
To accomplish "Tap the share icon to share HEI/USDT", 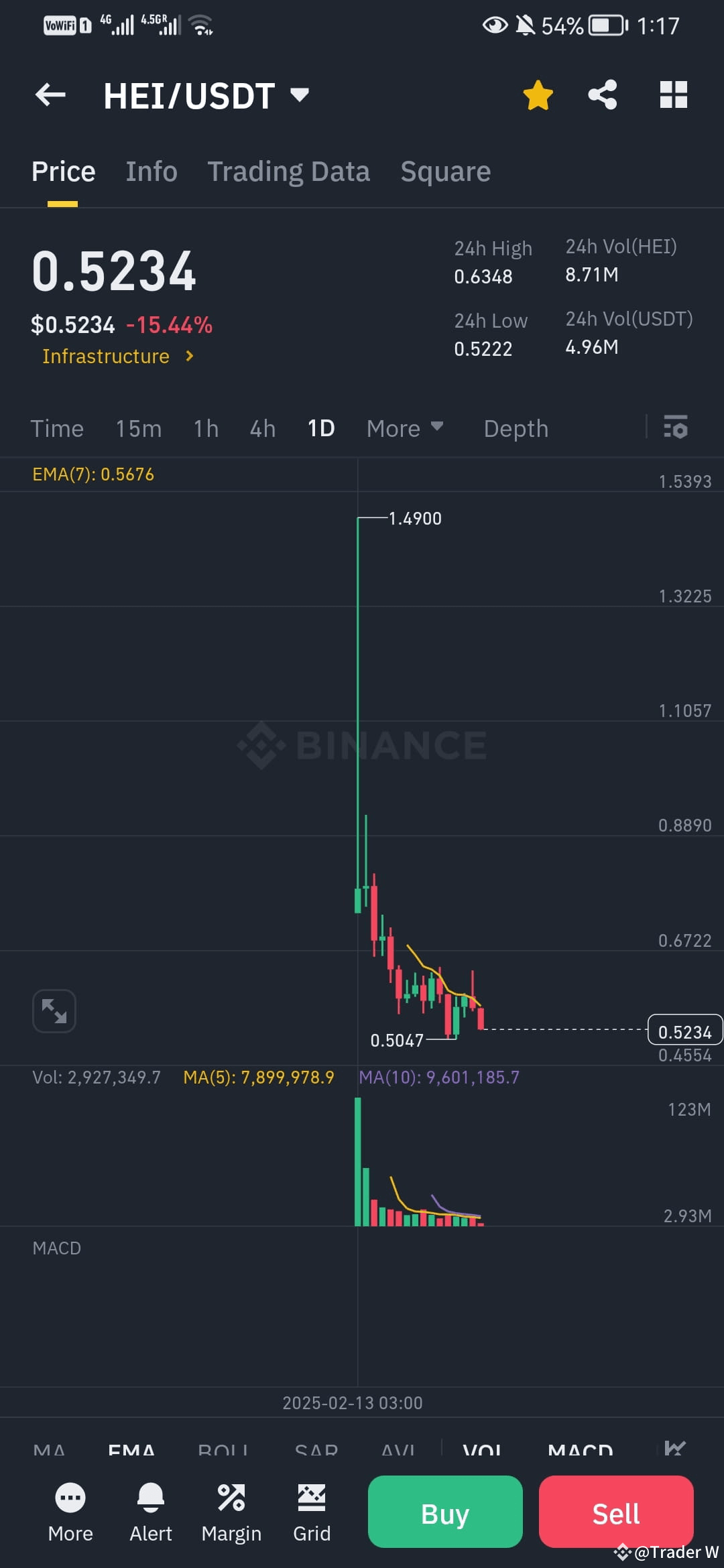I will coord(602,94).
